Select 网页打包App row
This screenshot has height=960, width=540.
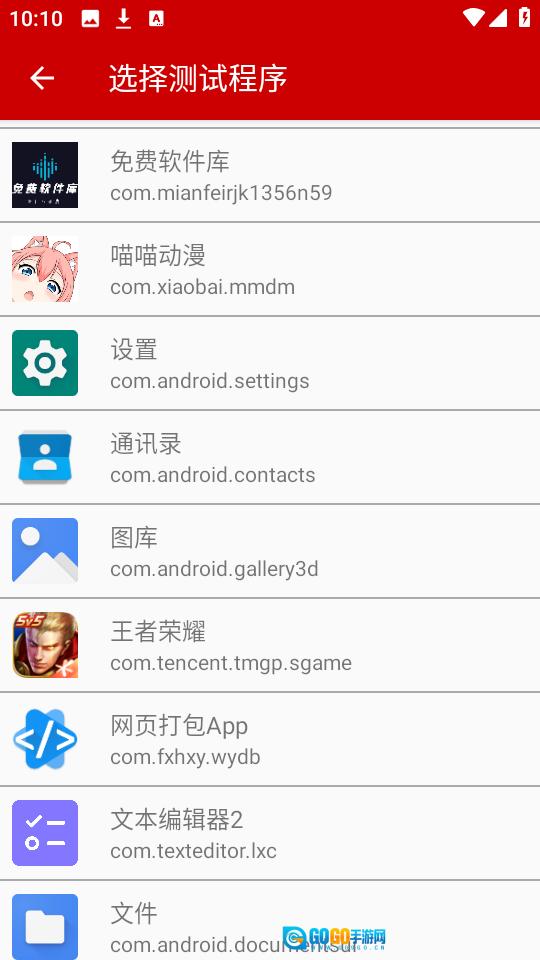[270, 739]
